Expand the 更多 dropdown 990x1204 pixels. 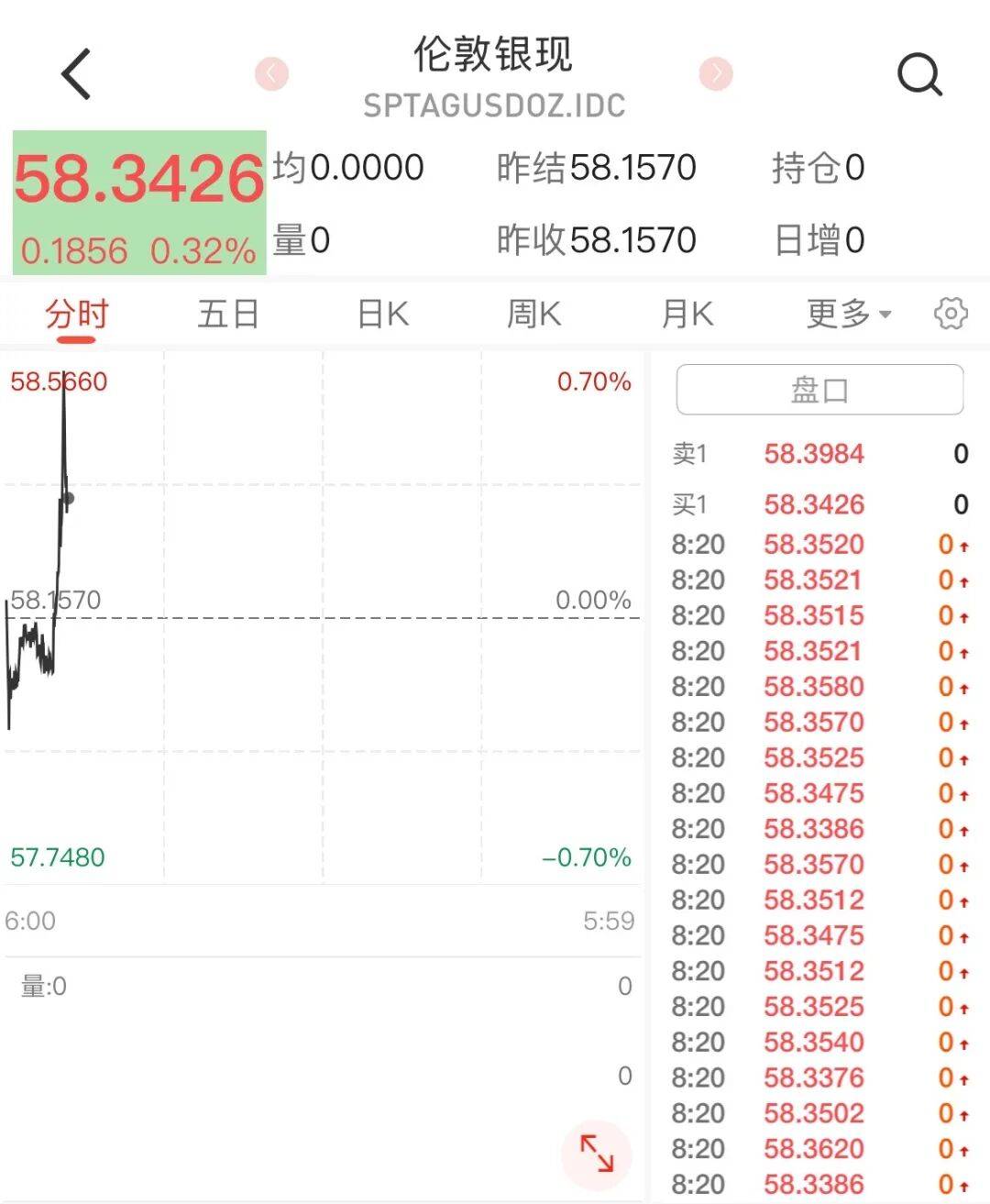(849, 315)
